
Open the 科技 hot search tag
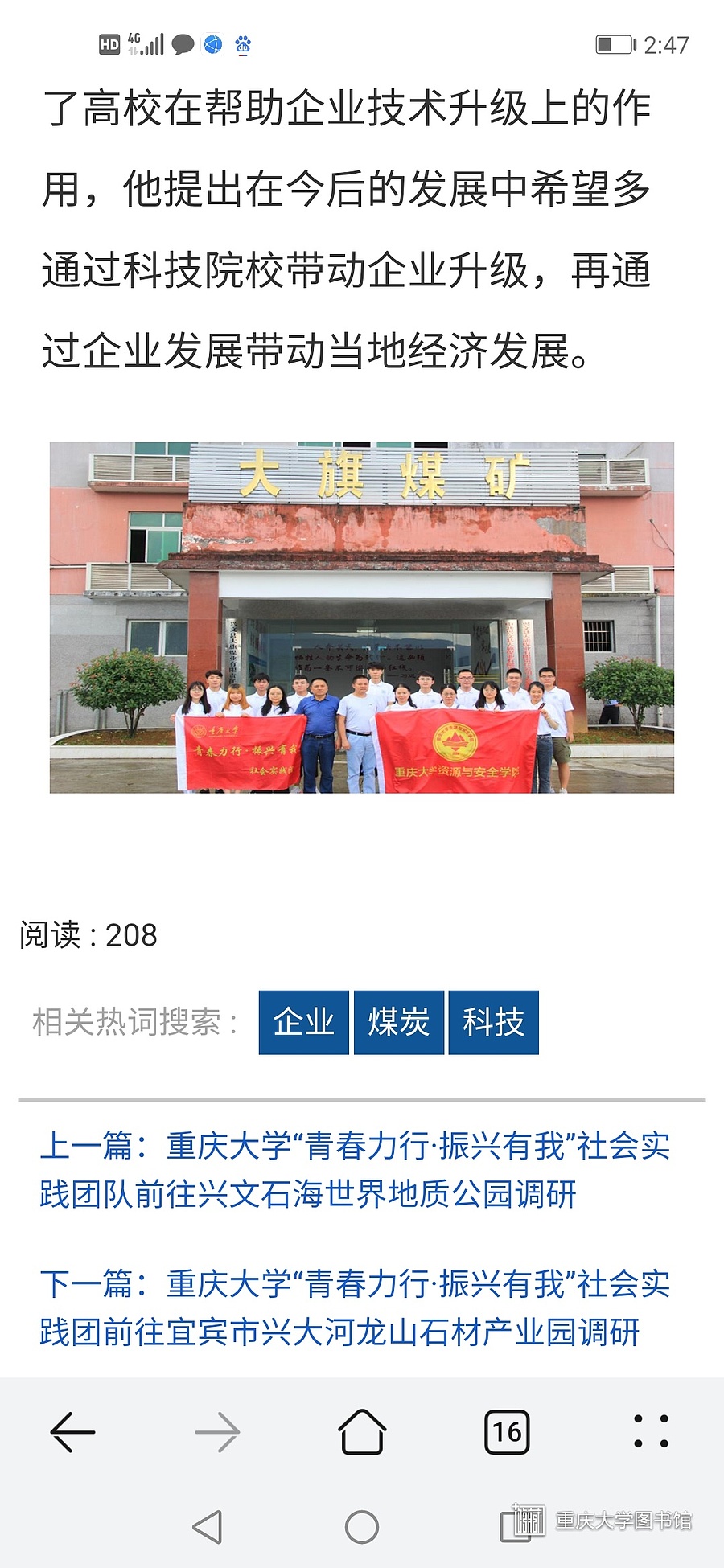tap(493, 1022)
